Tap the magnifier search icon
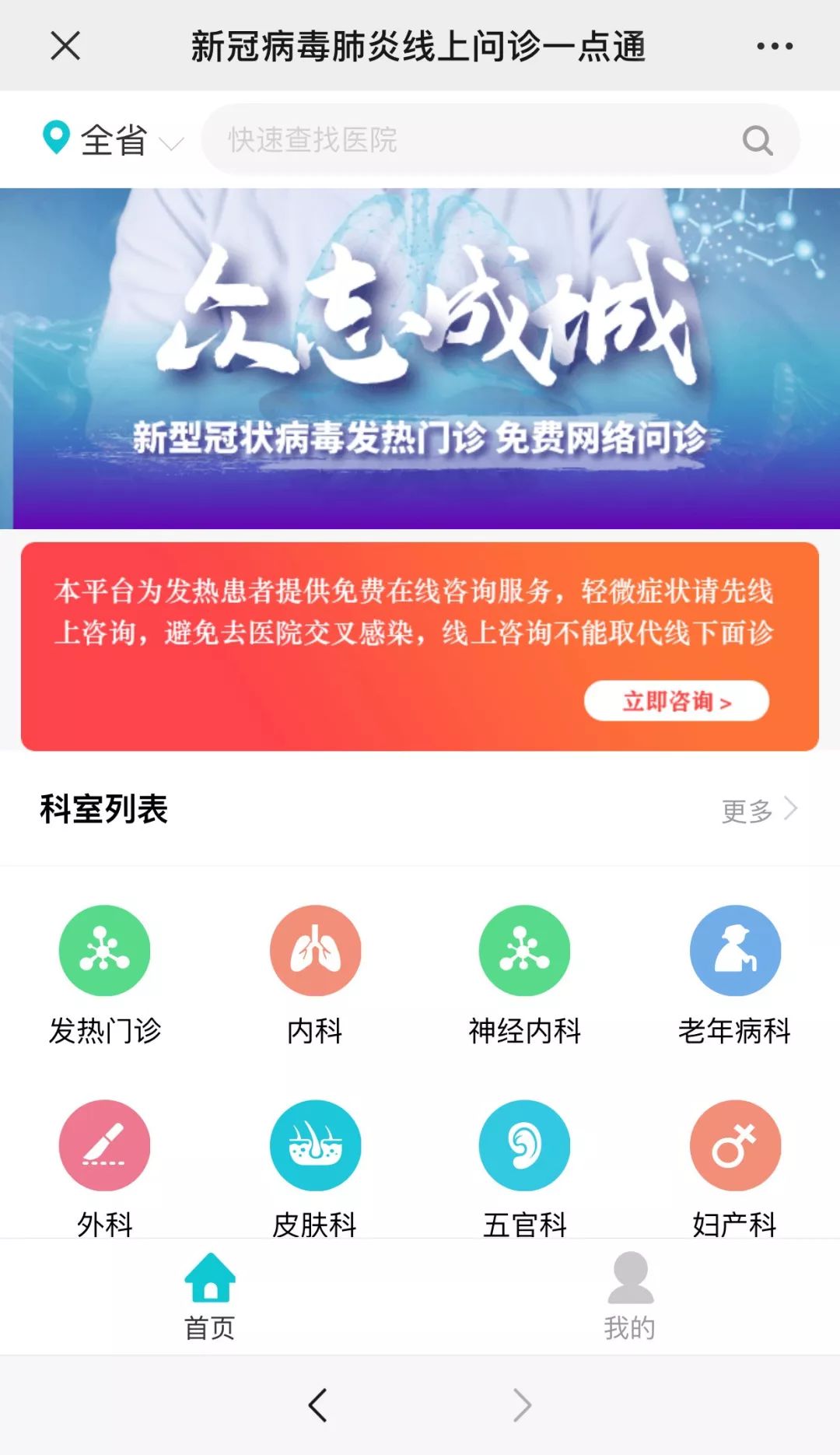This screenshot has width=840, height=1455. (x=758, y=141)
